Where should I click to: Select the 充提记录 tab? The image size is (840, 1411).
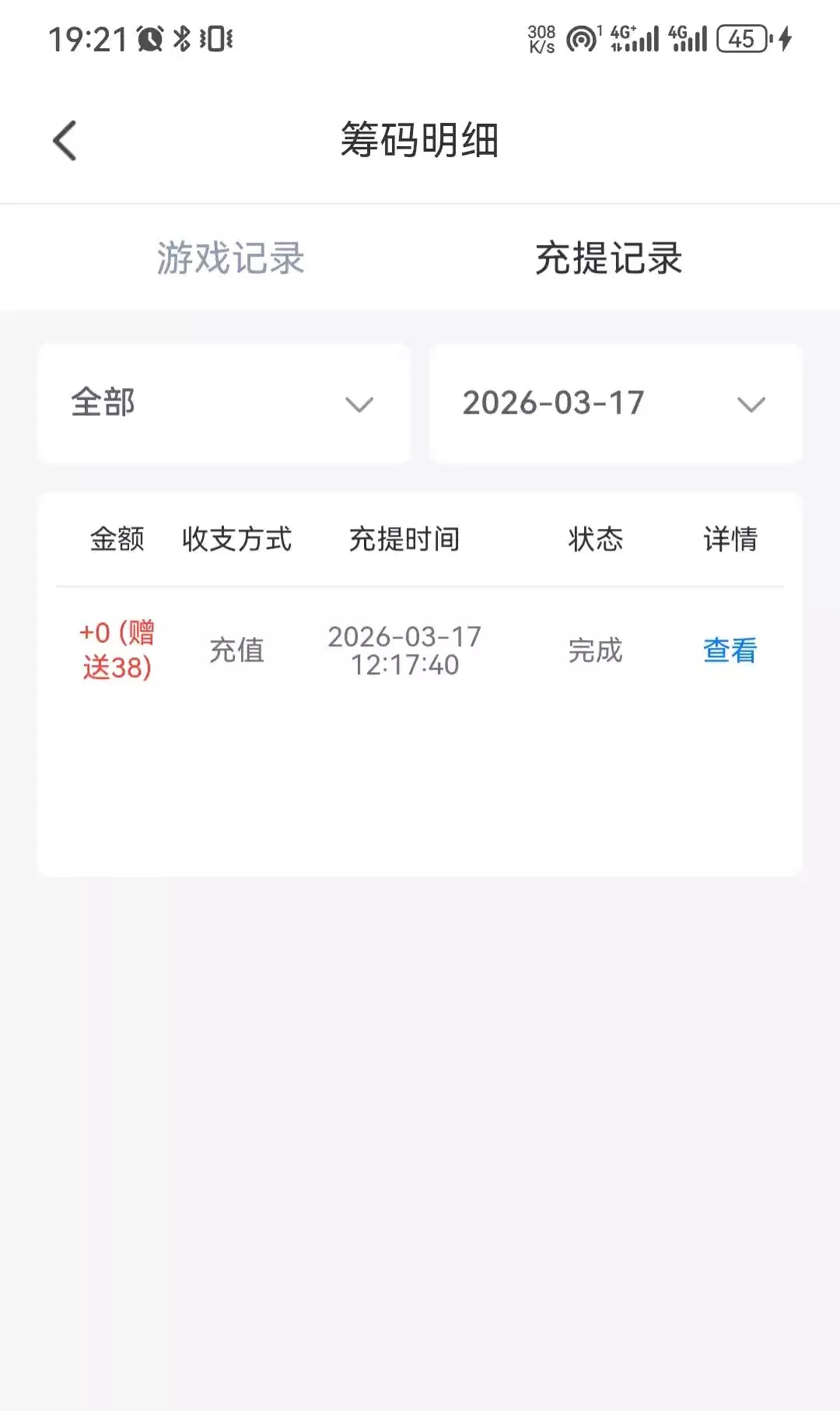(608, 258)
